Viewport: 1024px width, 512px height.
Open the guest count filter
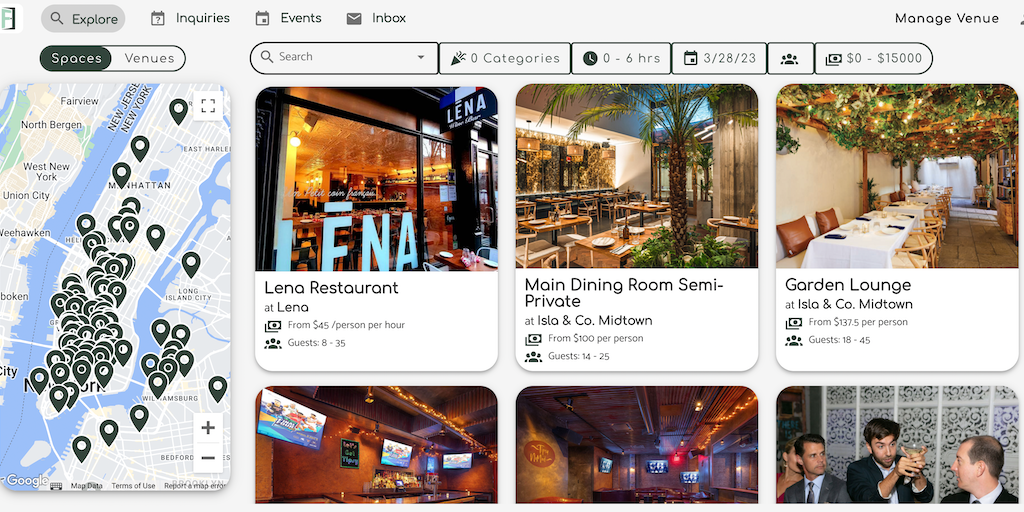tap(790, 58)
